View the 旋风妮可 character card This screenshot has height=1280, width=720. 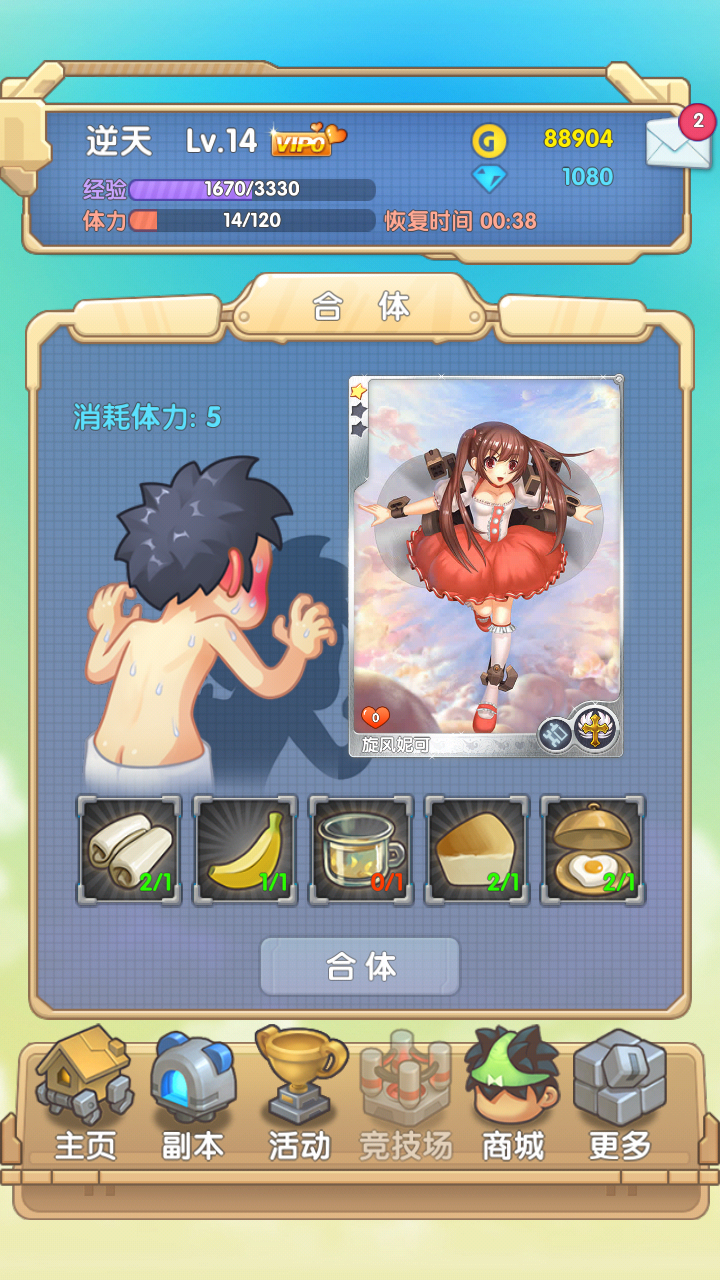point(486,566)
